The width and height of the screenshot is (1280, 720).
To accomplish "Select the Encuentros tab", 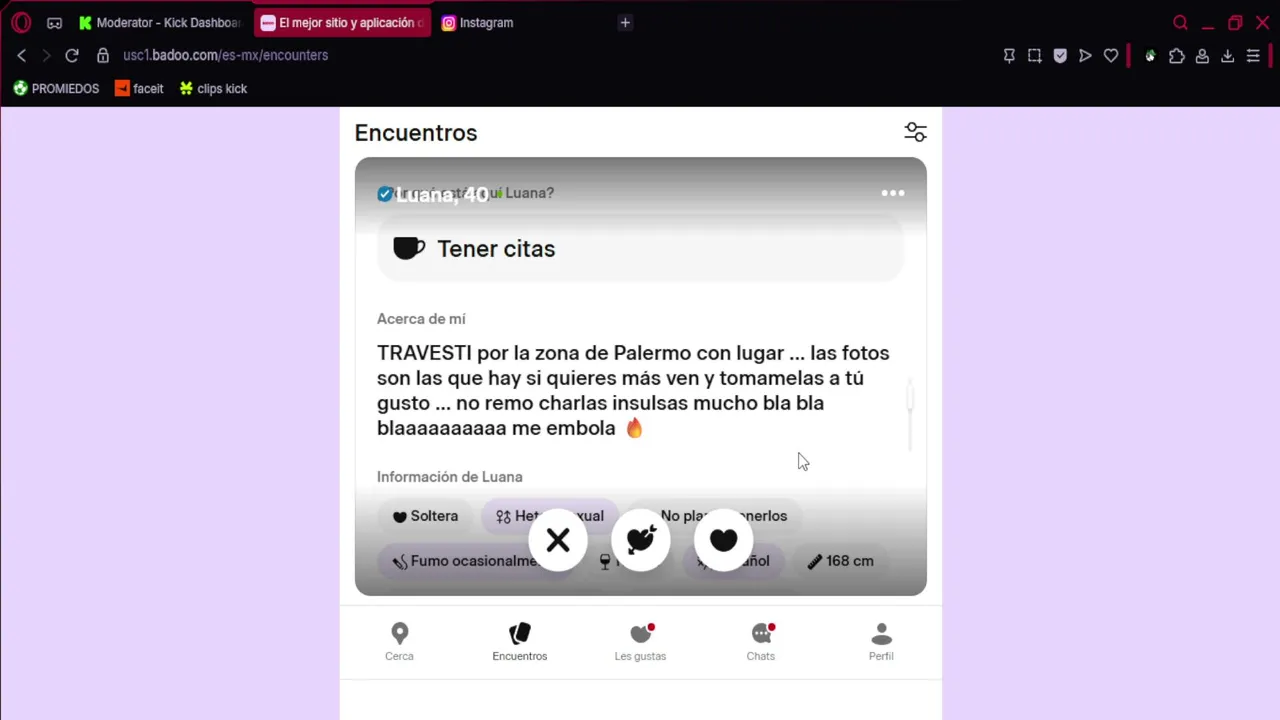I will click(520, 642).
